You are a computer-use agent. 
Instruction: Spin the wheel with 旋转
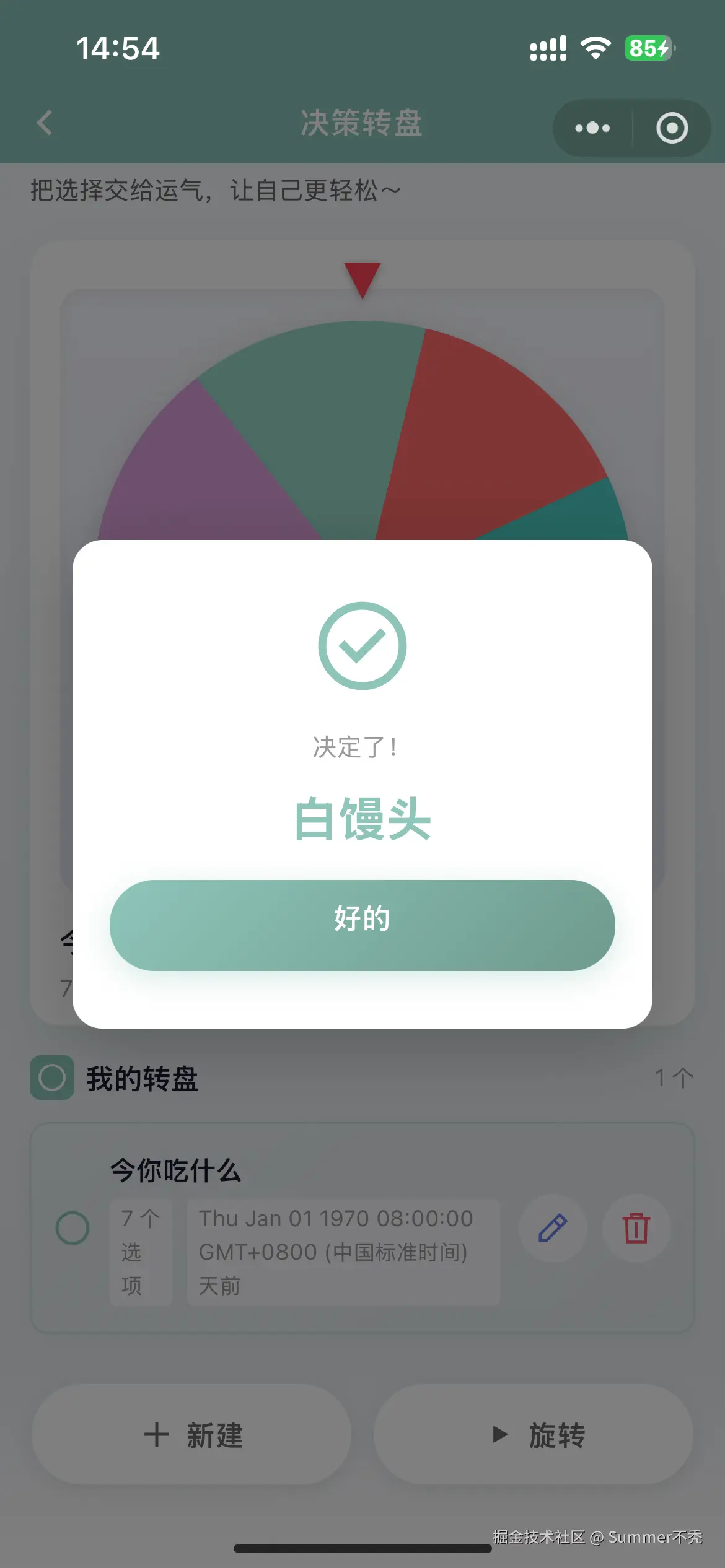click(x=533, y=1434)
